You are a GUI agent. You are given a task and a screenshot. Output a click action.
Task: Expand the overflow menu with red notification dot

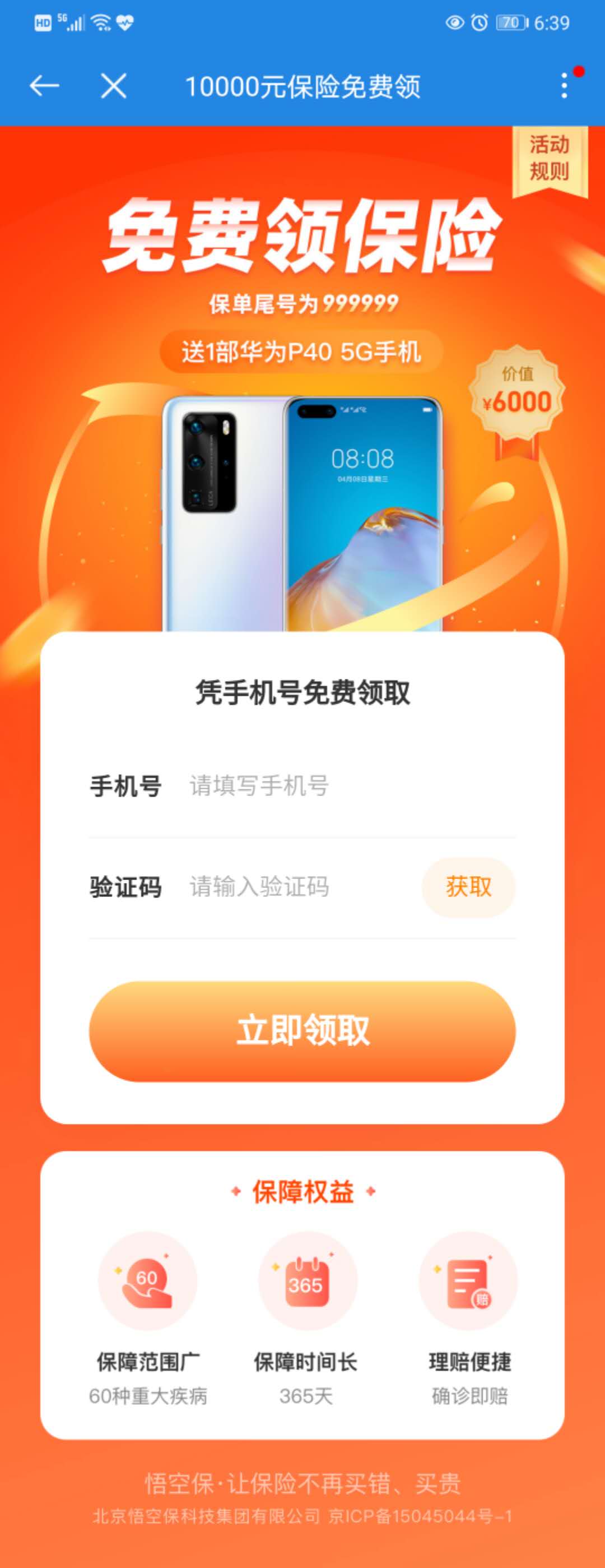tap(564, 86)
